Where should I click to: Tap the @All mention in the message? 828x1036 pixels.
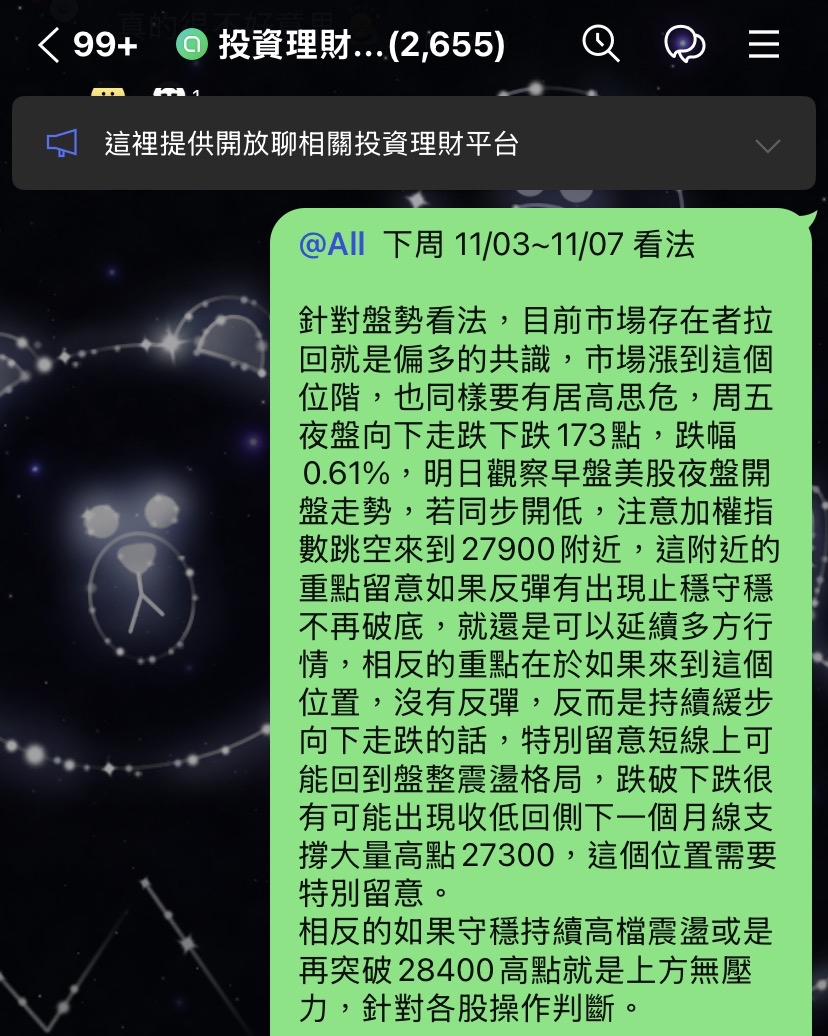click(332, 244)
